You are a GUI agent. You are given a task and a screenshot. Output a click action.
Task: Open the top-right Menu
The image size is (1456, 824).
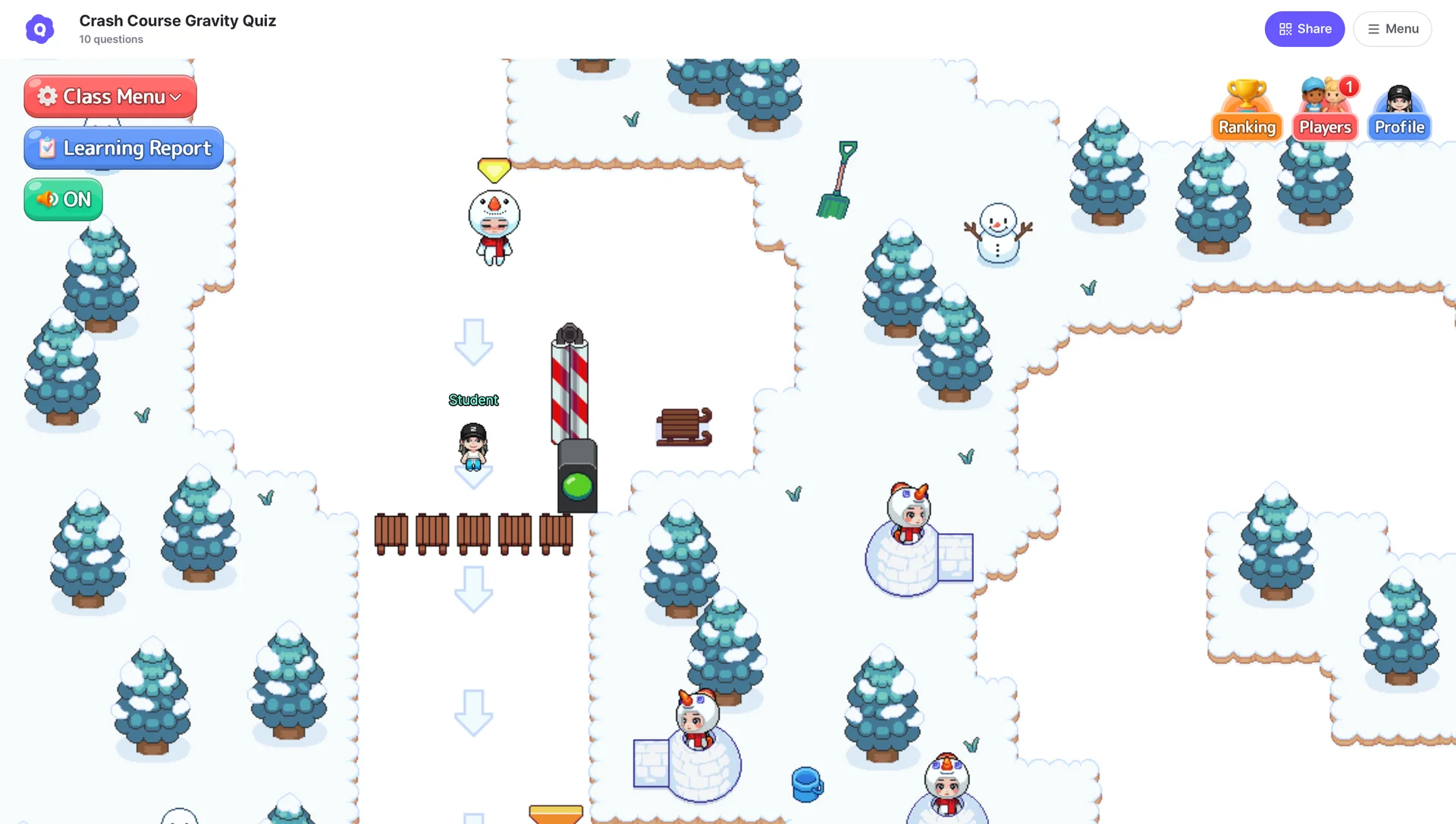click(x=1392, y=29)
